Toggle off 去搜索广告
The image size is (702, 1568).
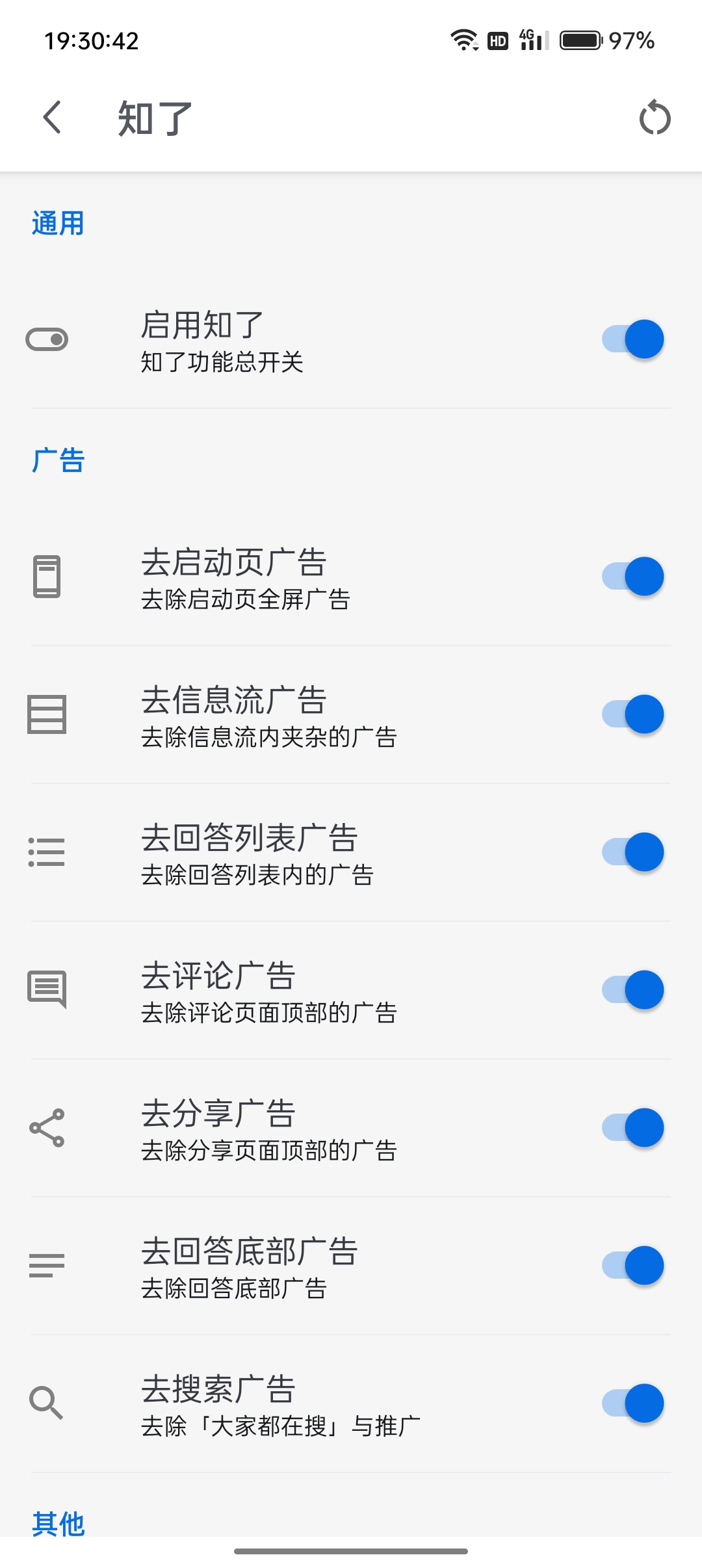634,1402
